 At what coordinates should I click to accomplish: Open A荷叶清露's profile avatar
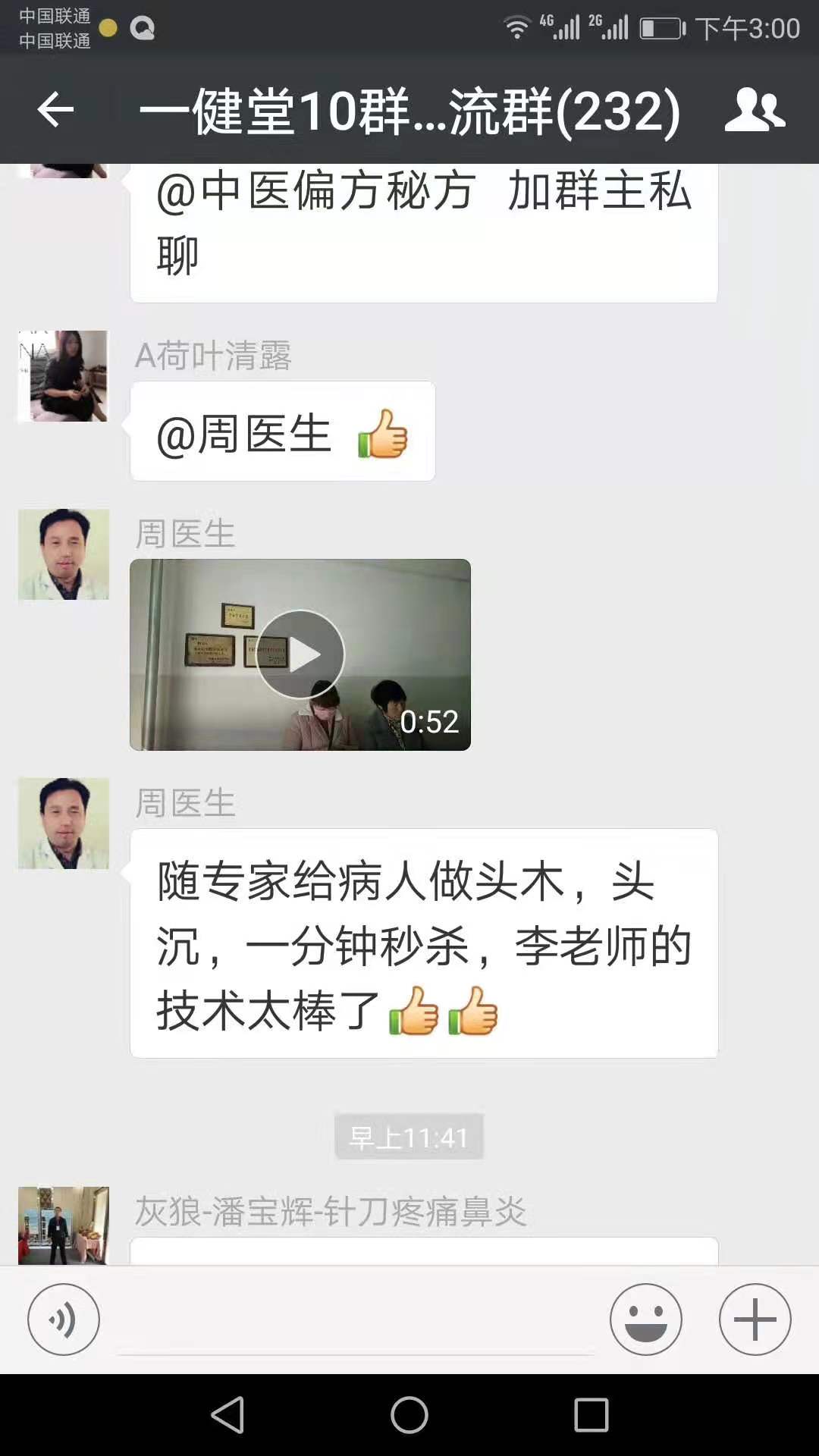pos(64,376)
